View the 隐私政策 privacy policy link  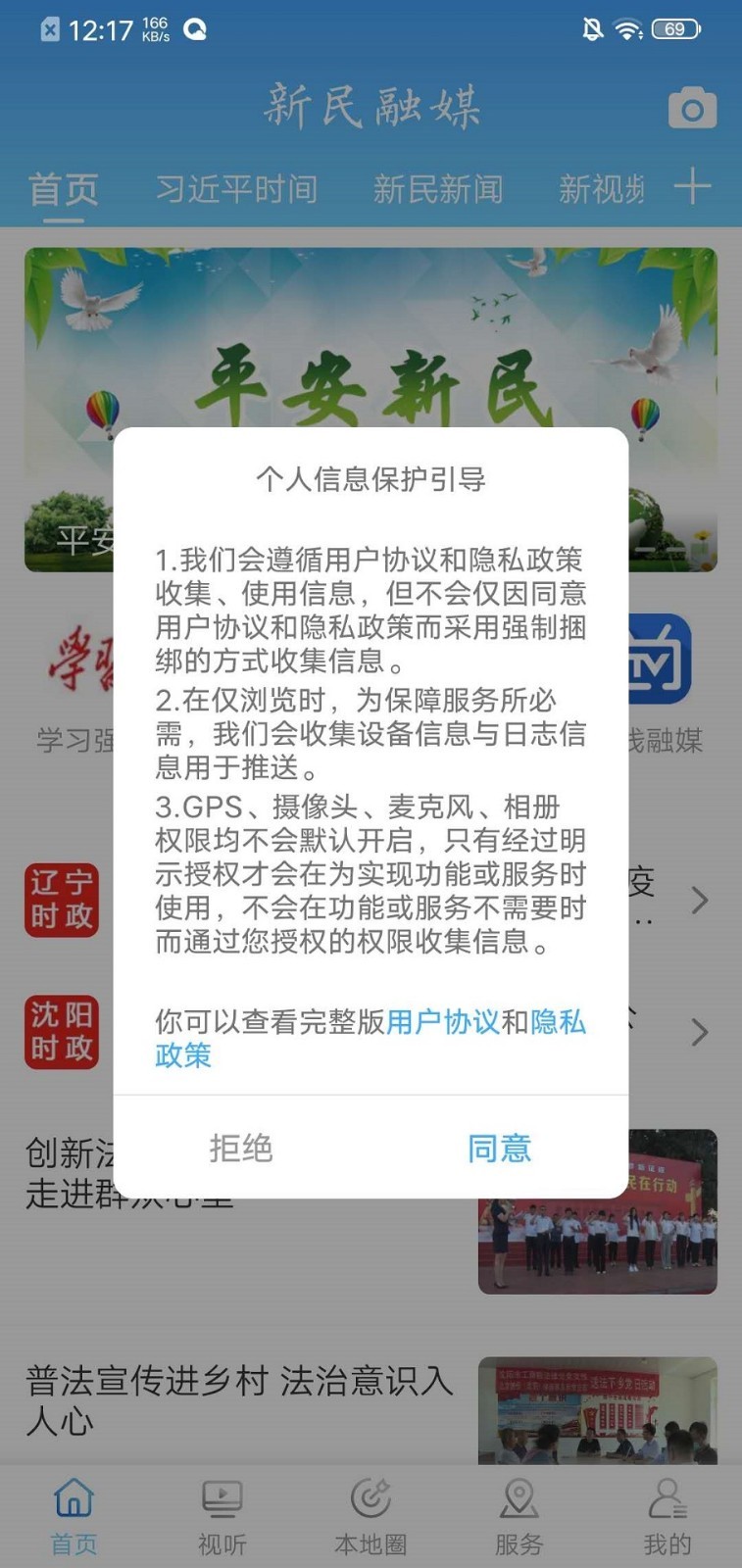(558, 1023)
